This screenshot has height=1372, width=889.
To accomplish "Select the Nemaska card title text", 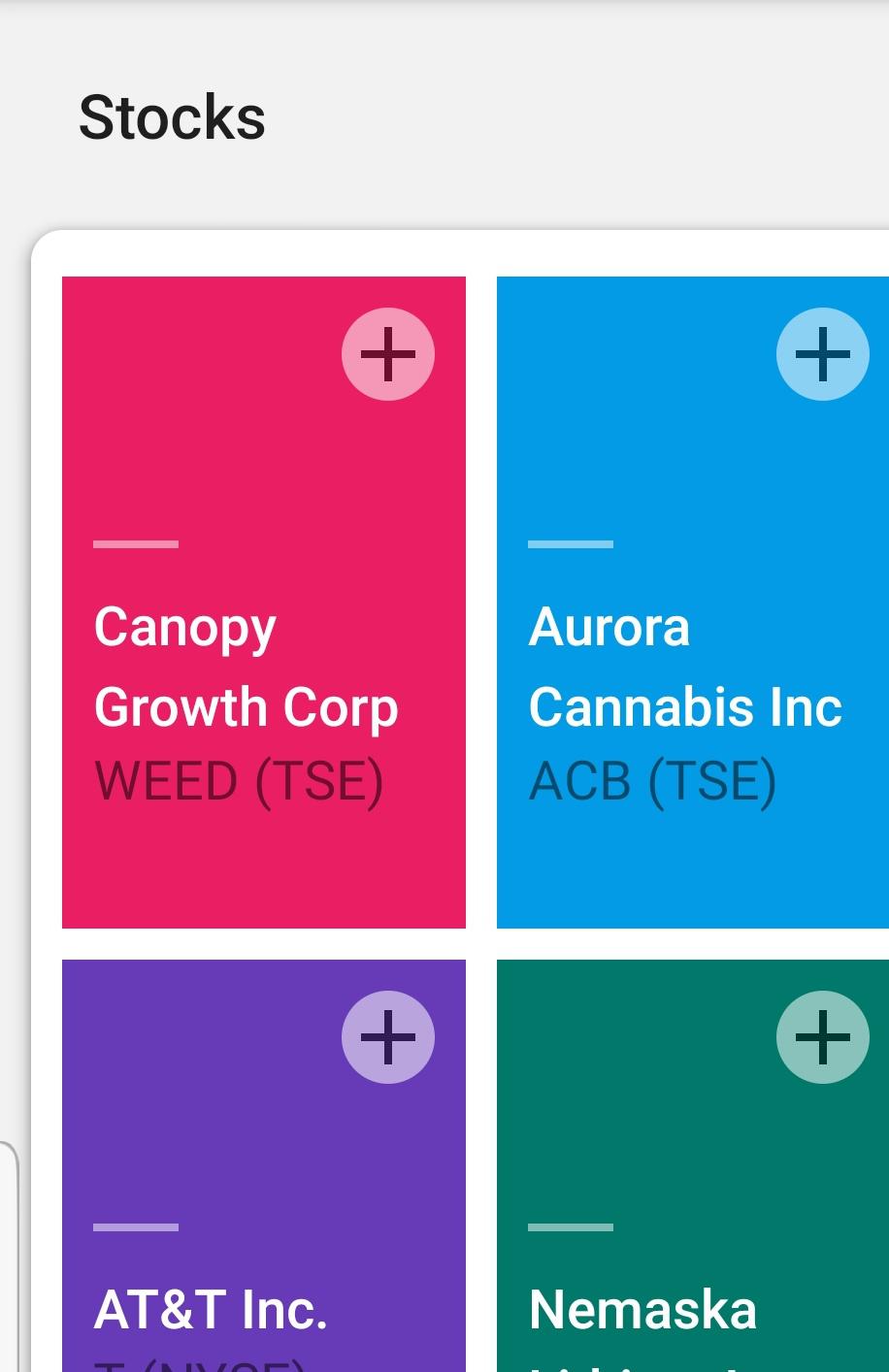I will click(642, 1309).
